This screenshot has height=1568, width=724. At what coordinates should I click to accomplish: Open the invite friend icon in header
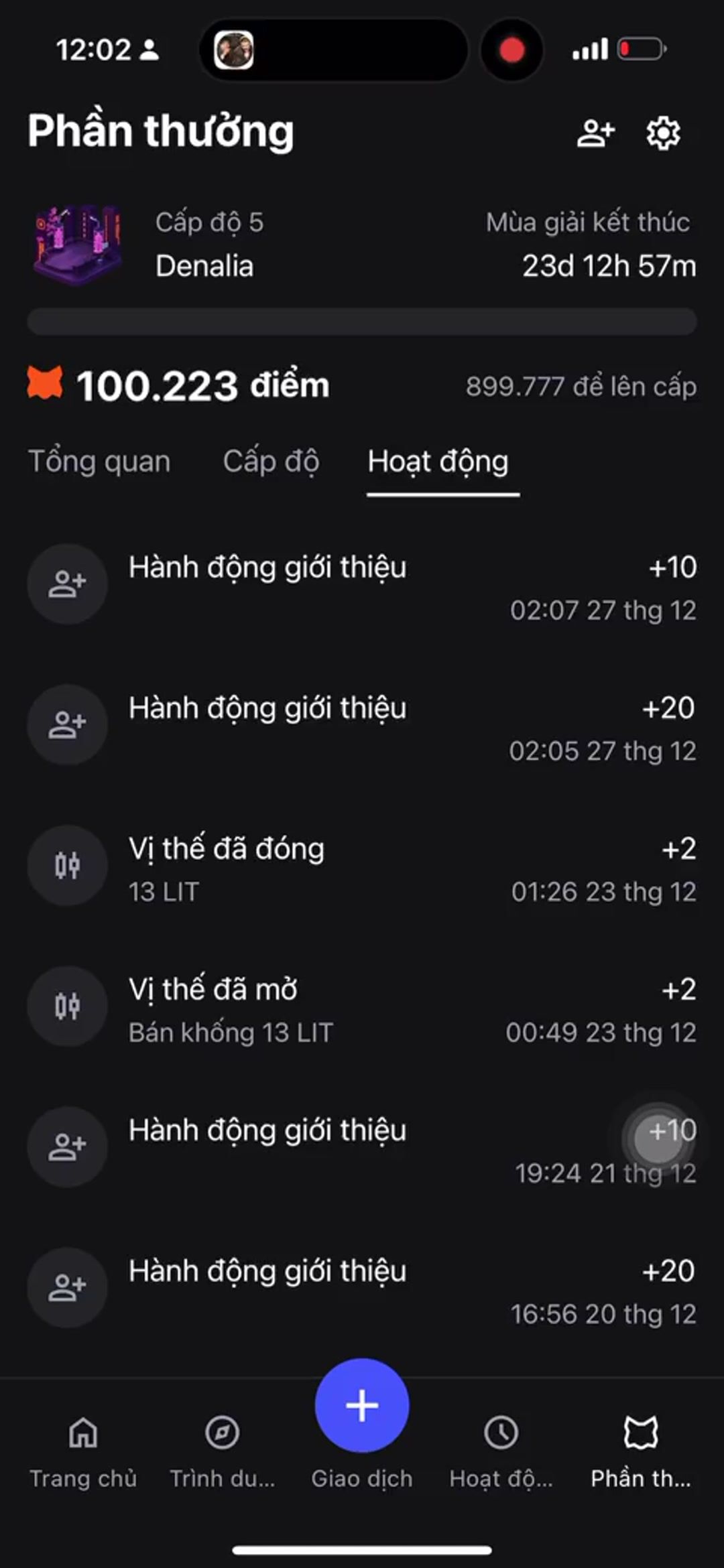coord(595,133)
